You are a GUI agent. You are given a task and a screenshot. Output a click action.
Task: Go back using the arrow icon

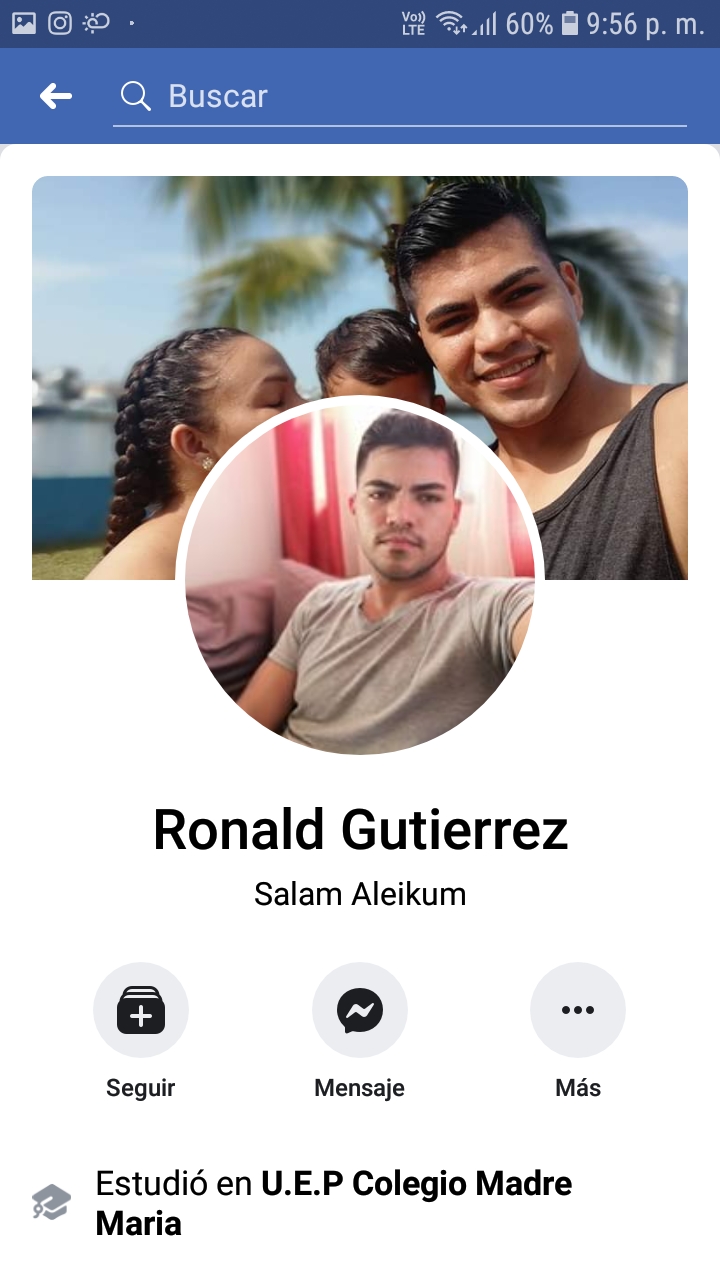click(56, 96)
